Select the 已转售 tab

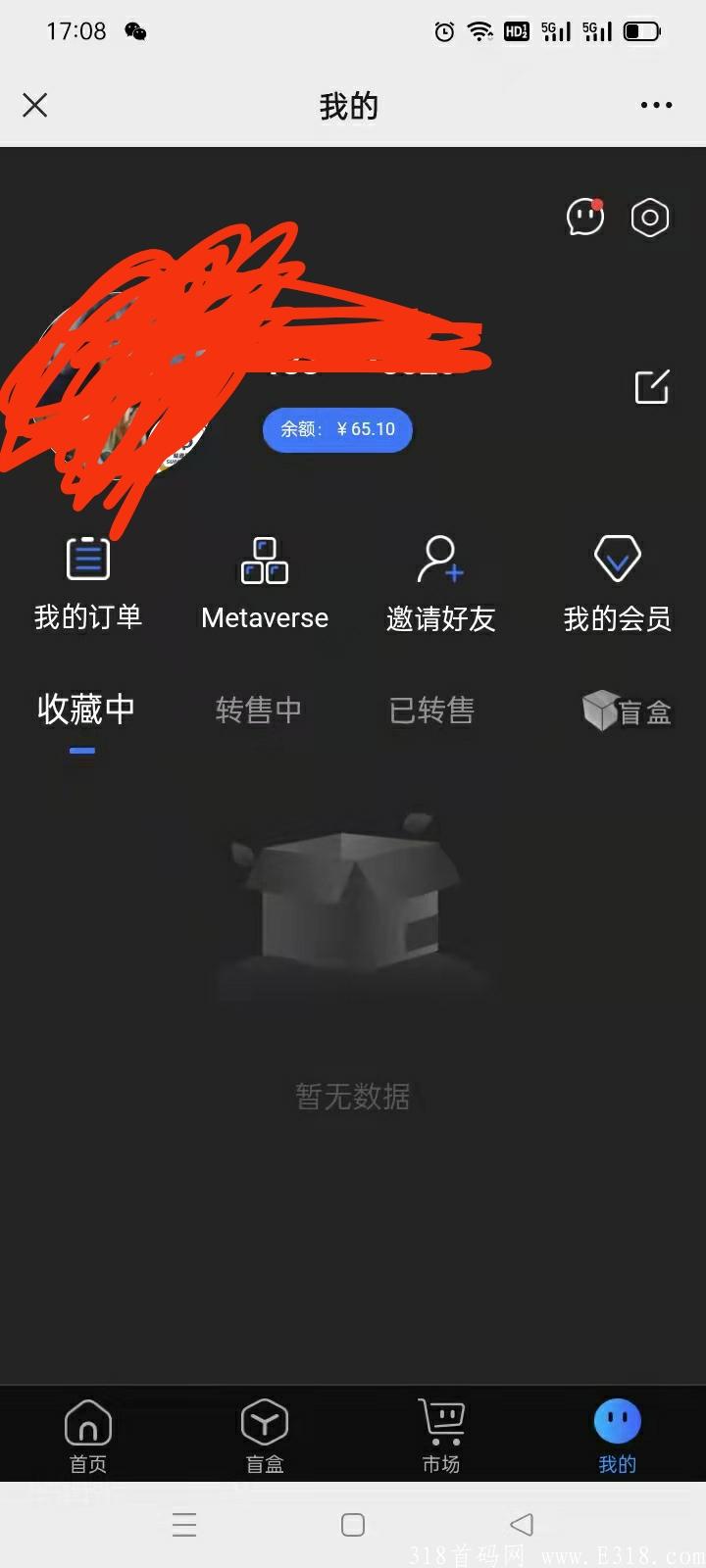tap(431, 710)
